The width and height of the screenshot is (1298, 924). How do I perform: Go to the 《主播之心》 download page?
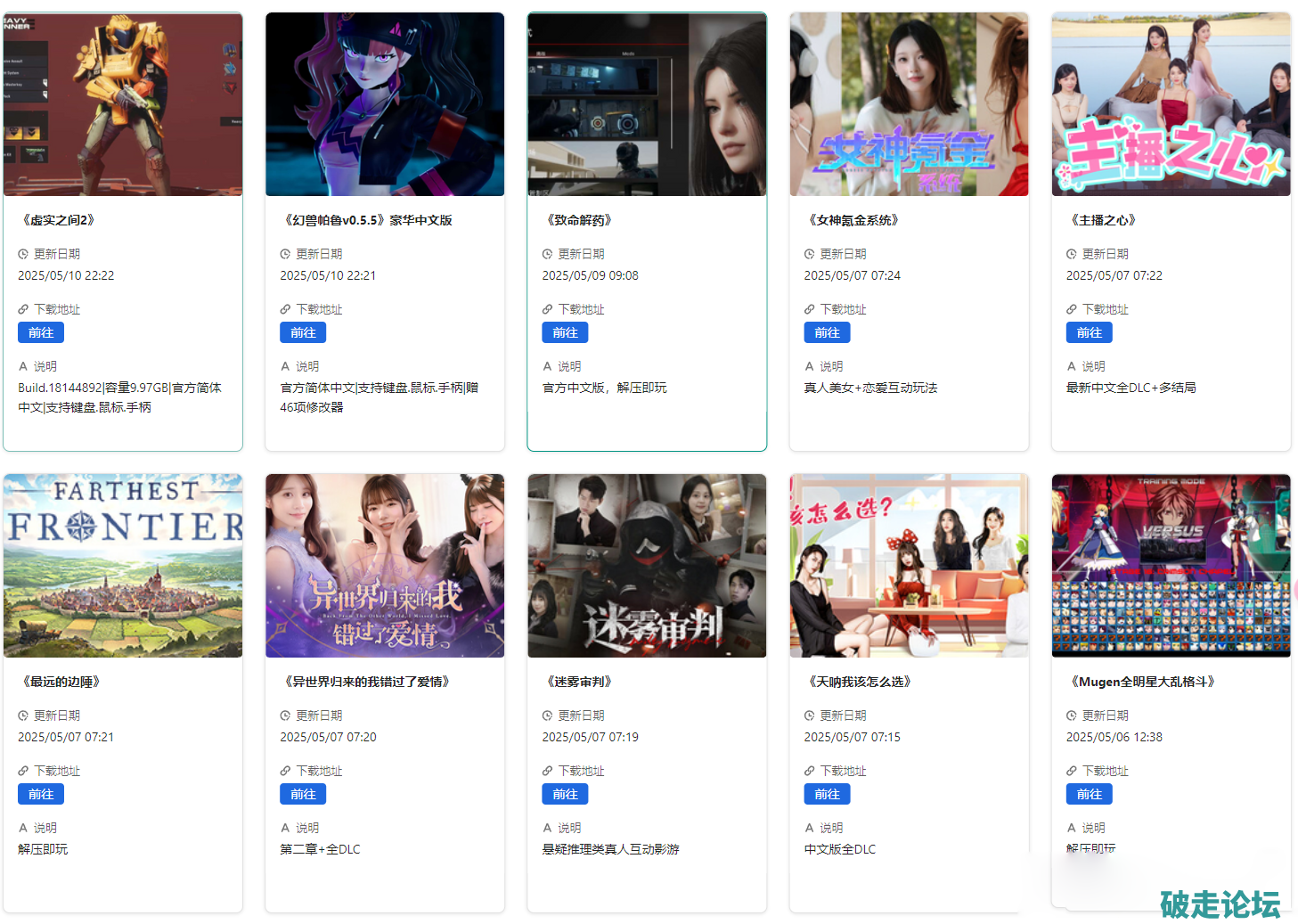pos(1089,332)
